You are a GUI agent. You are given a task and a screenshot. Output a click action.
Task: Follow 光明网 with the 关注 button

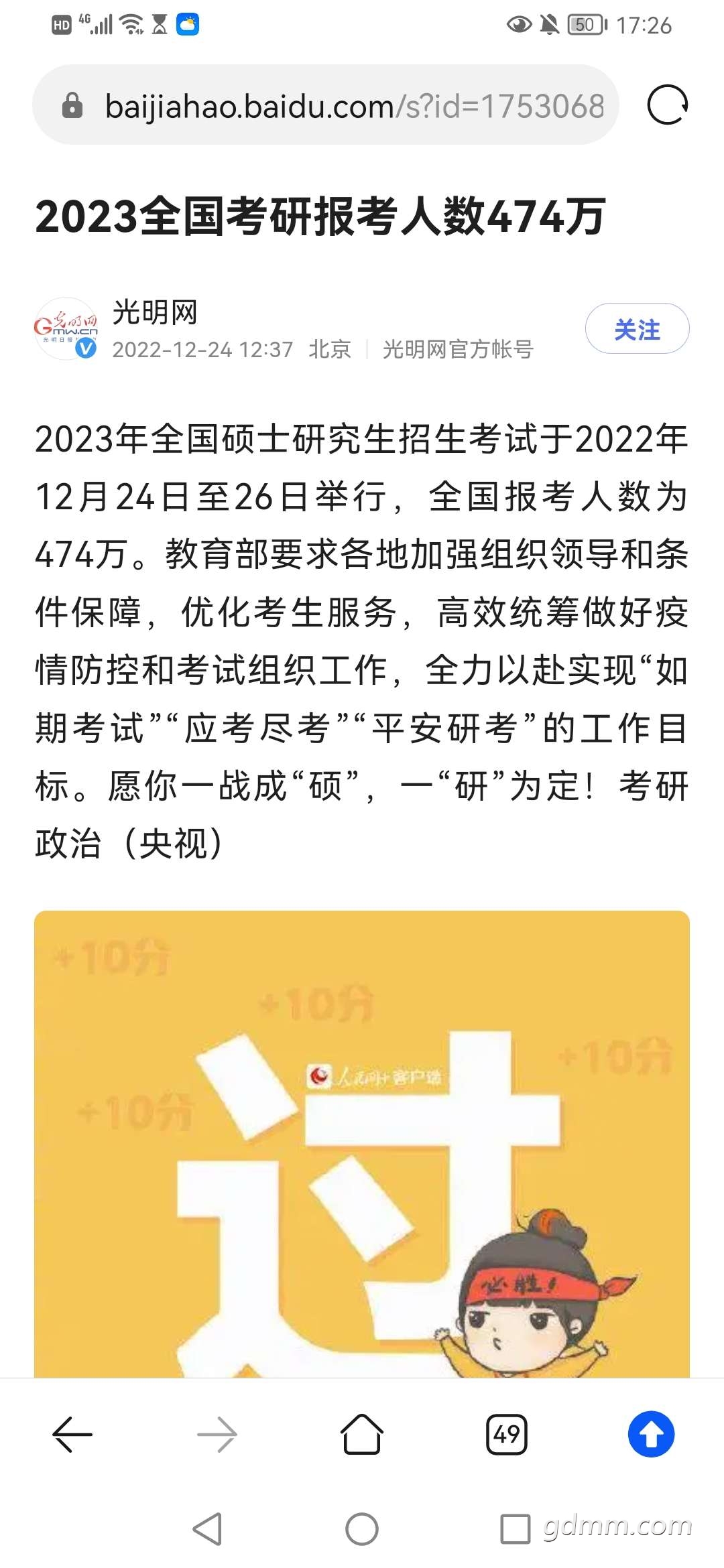click(637, 329)
